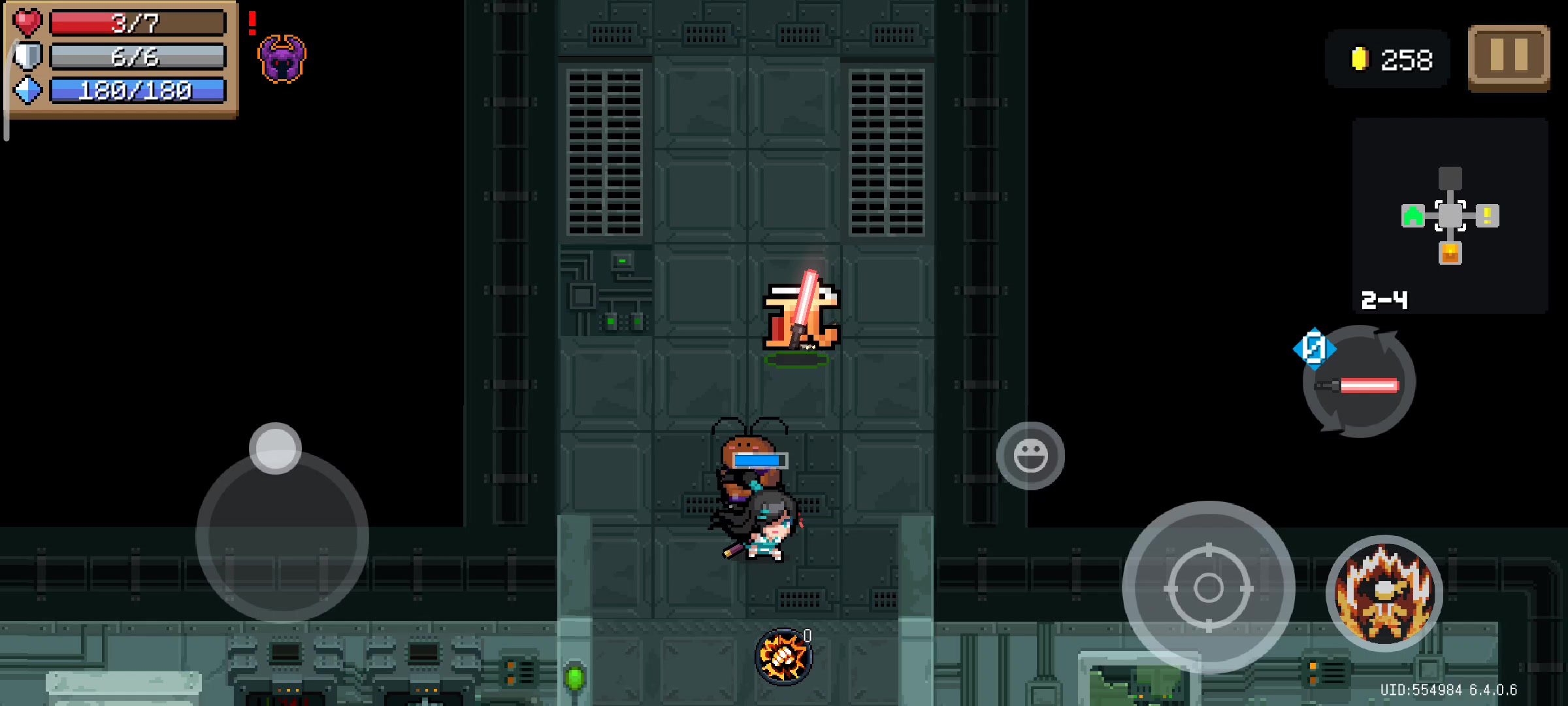Switch weapon using the laser sword button
Image resolution: width=1568 pixels, height=706 pixels.
tap(1360, 383)
